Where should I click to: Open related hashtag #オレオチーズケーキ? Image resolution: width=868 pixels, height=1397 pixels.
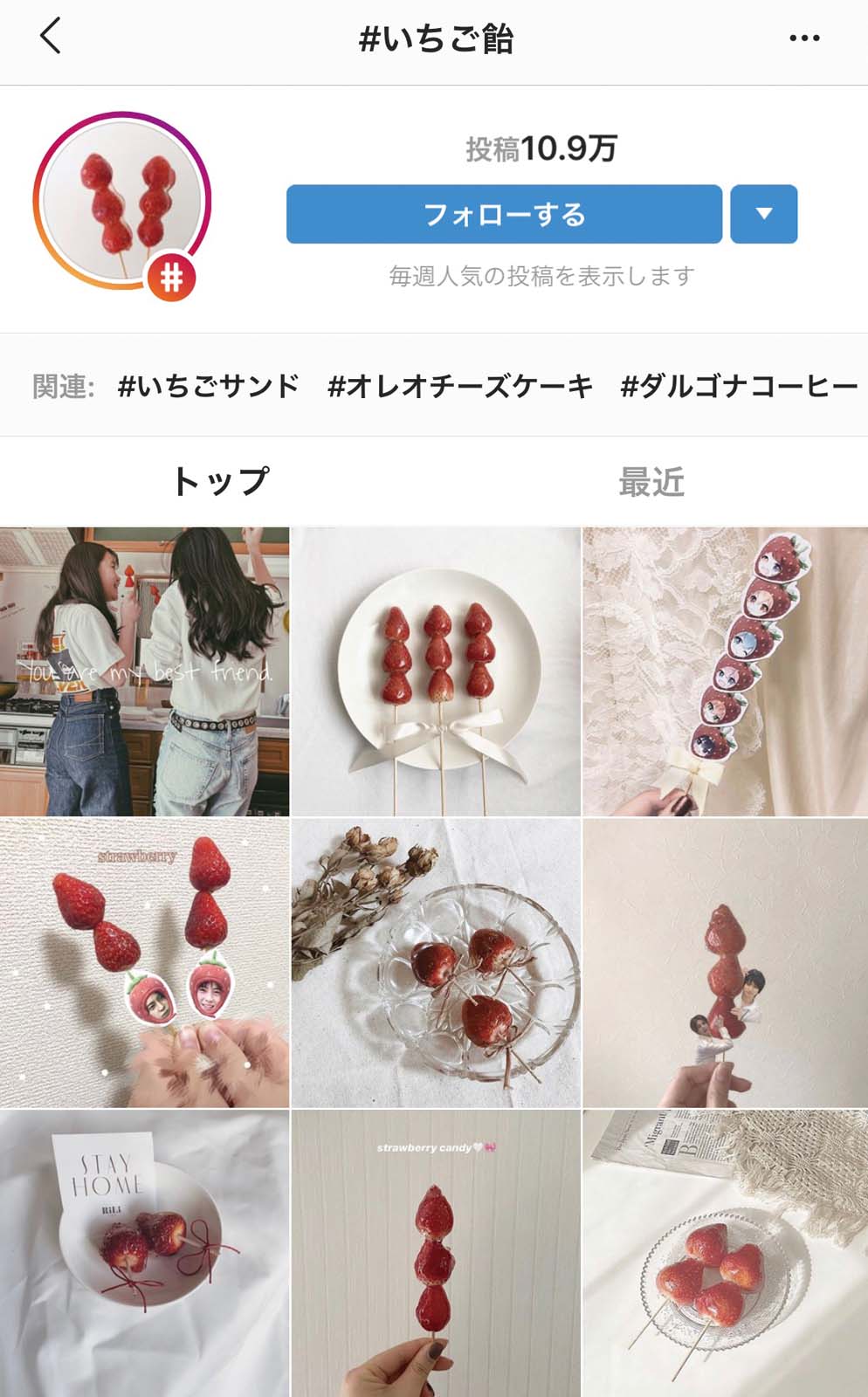pos(460,386)
